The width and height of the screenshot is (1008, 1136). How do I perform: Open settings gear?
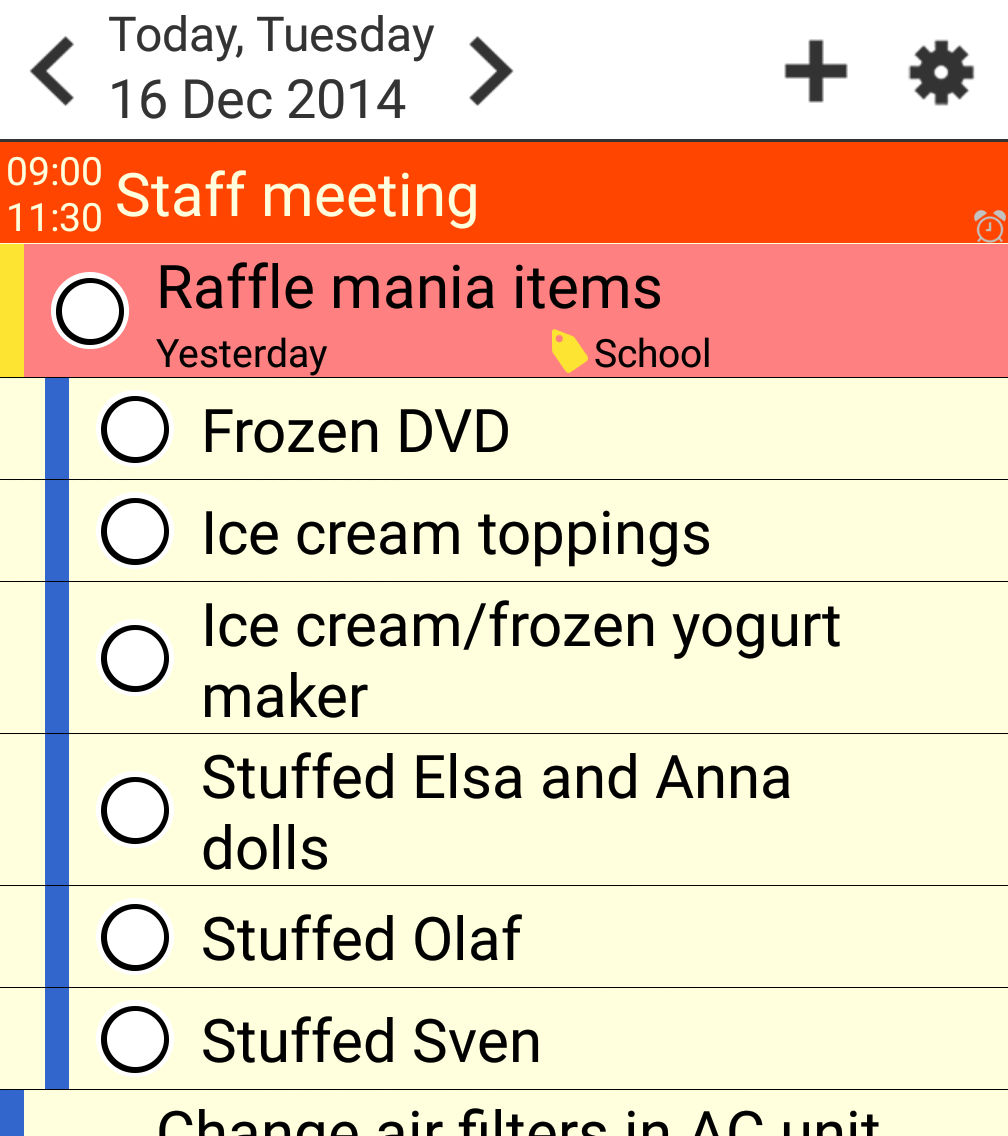coord(940,71)
